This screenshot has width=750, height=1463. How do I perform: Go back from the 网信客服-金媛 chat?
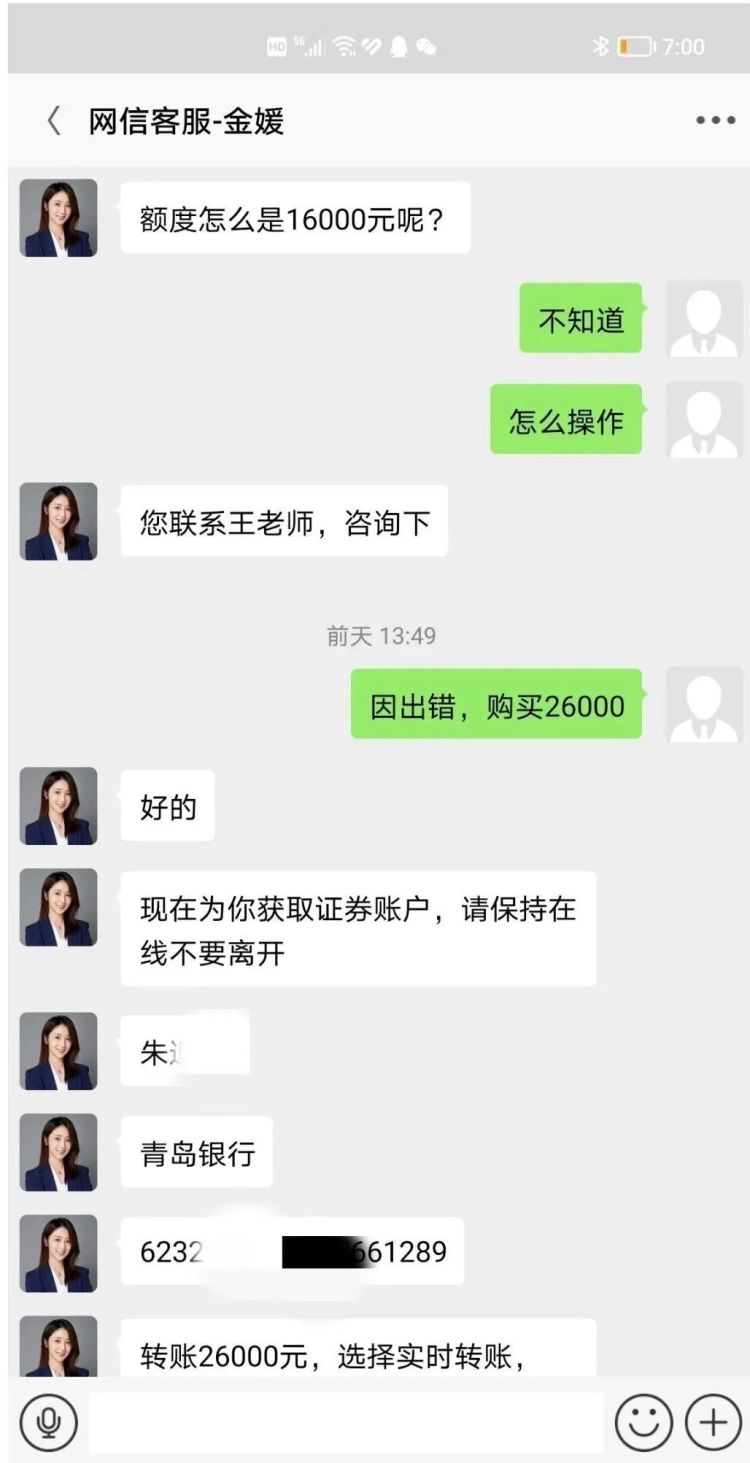[x=53, y=121]
